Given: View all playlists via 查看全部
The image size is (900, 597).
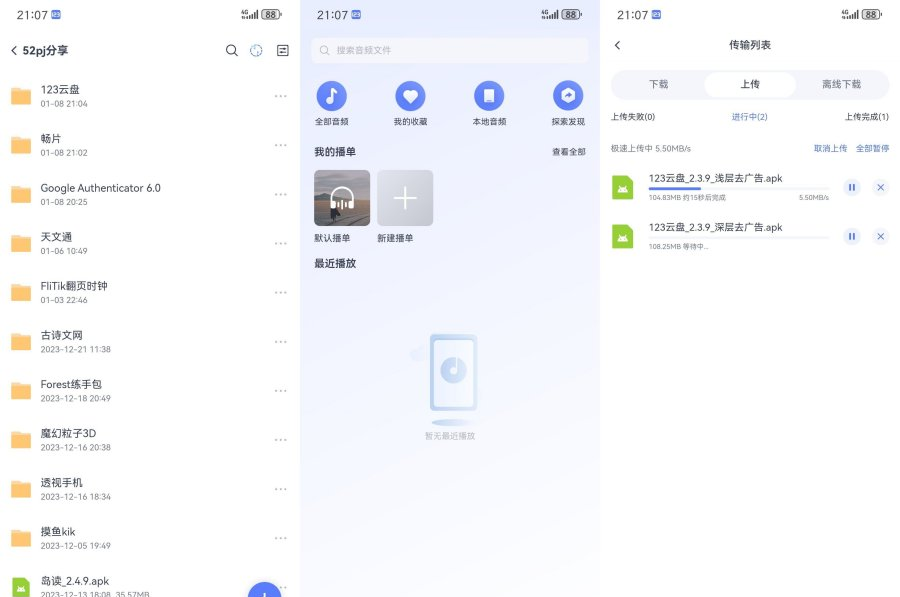Looking at the screenshot, I should (x=568, y=152).
